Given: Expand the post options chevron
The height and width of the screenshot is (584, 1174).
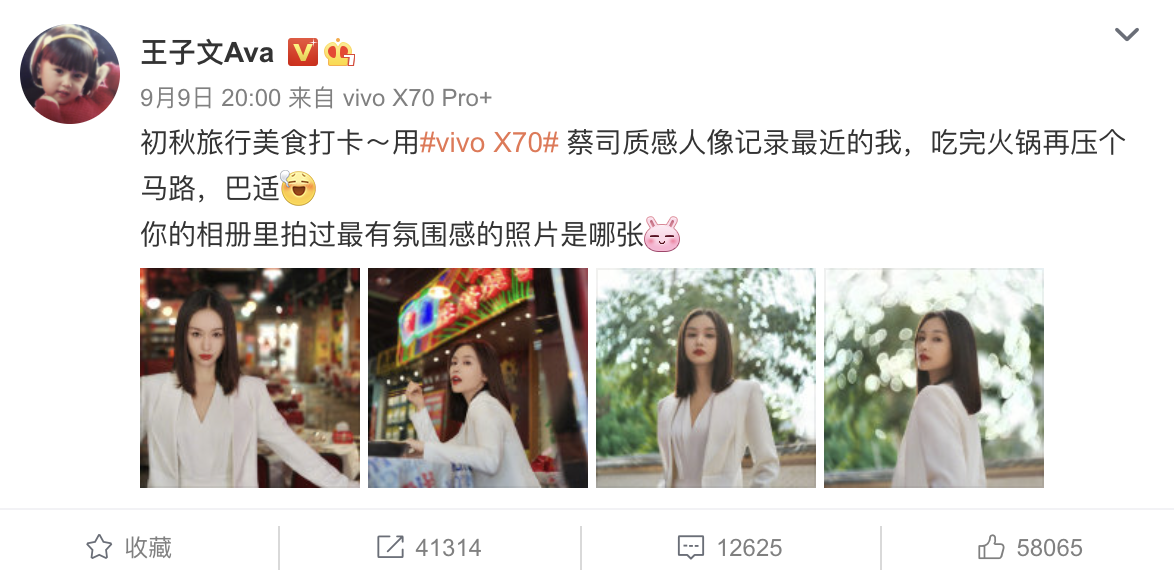Looking at the screenshot, I should (1126, 35).
